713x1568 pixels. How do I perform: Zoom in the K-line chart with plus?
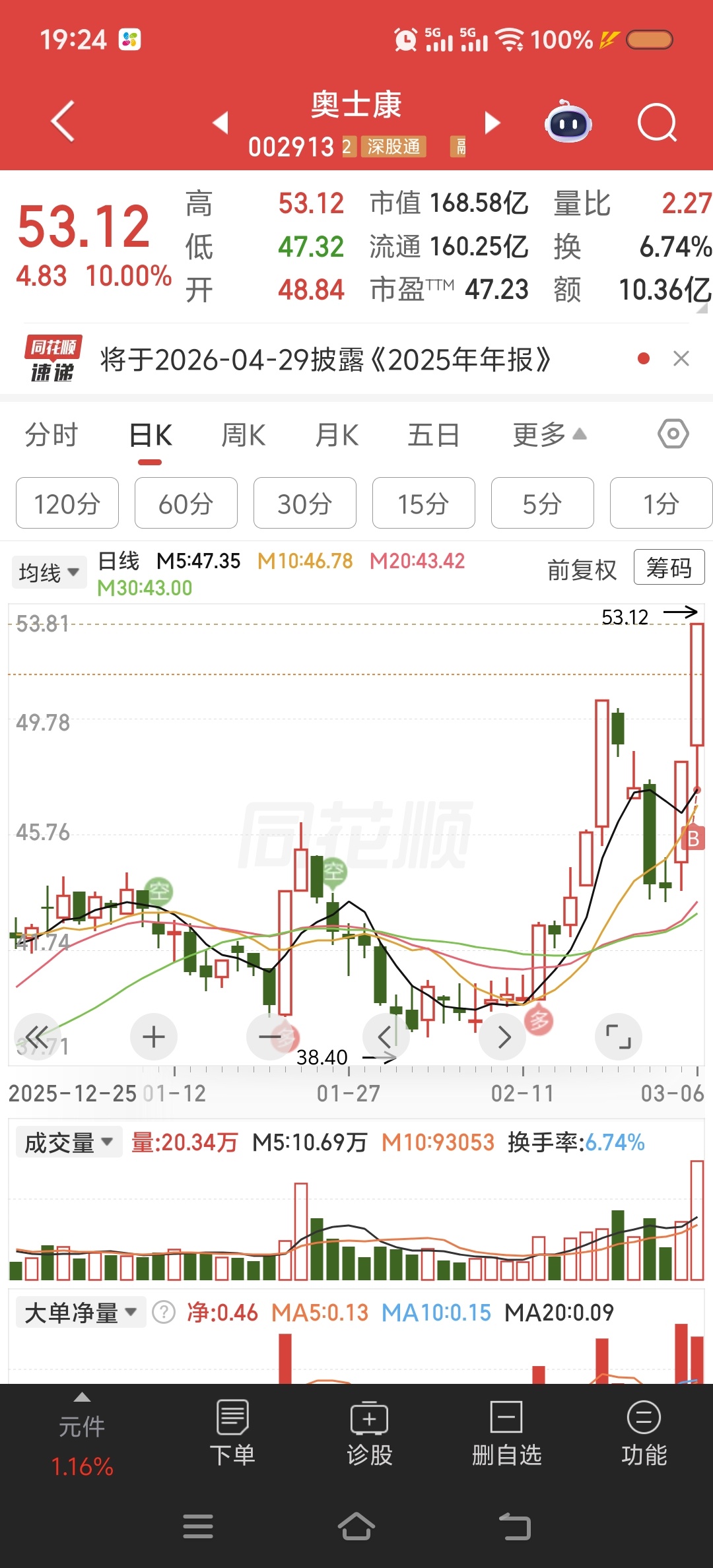154,1037
